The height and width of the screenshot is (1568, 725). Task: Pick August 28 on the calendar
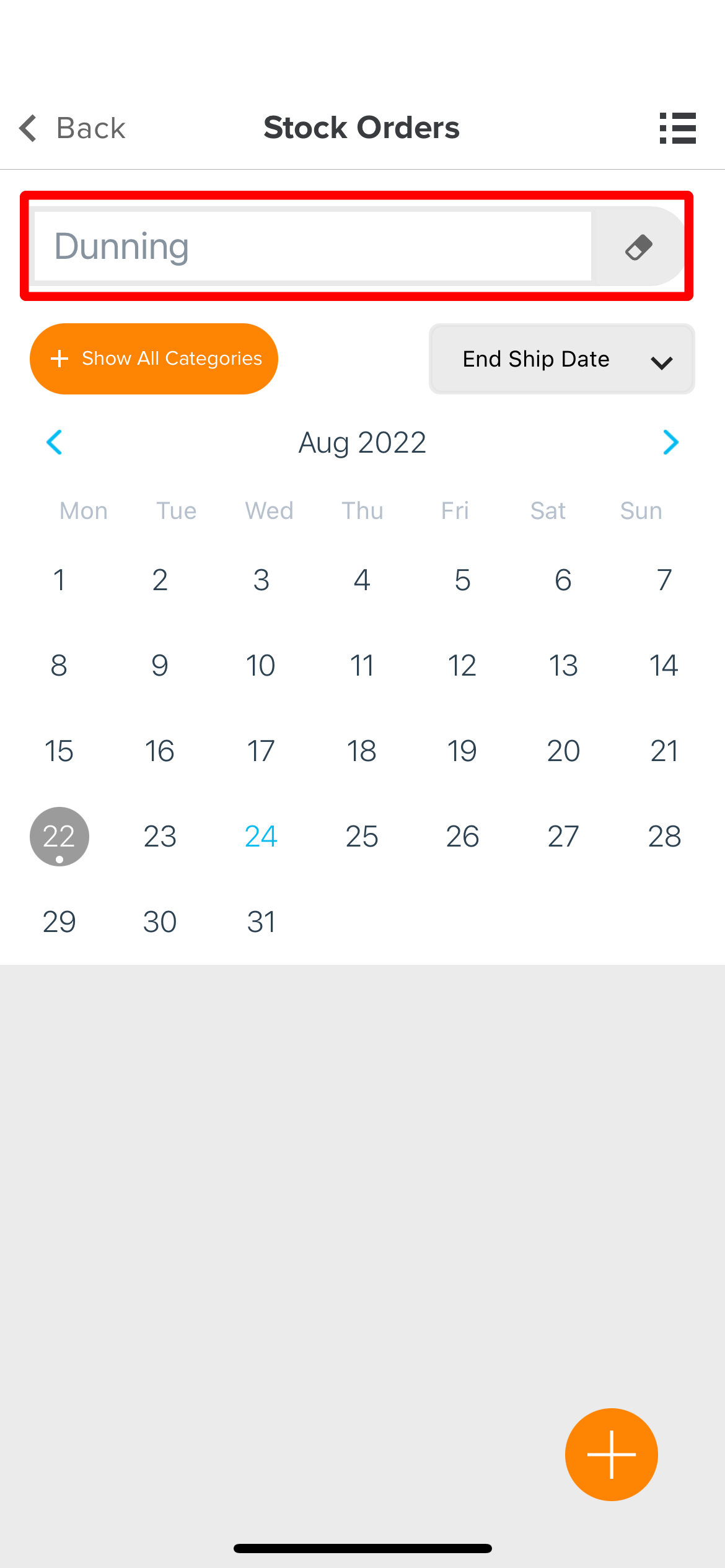tap(664, 836)
